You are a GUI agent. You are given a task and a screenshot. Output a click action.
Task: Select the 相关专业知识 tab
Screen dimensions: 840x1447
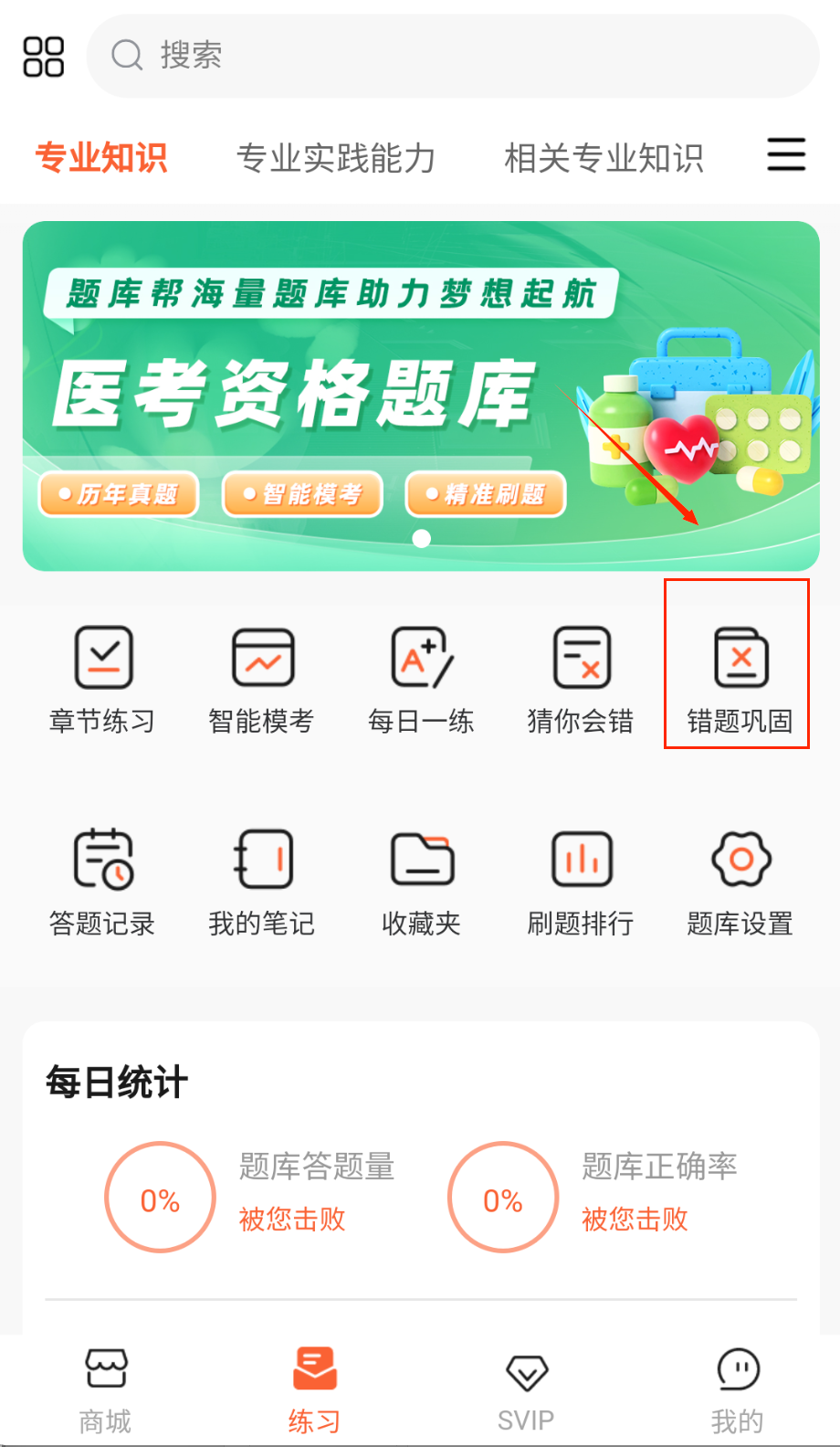(604, 158)
